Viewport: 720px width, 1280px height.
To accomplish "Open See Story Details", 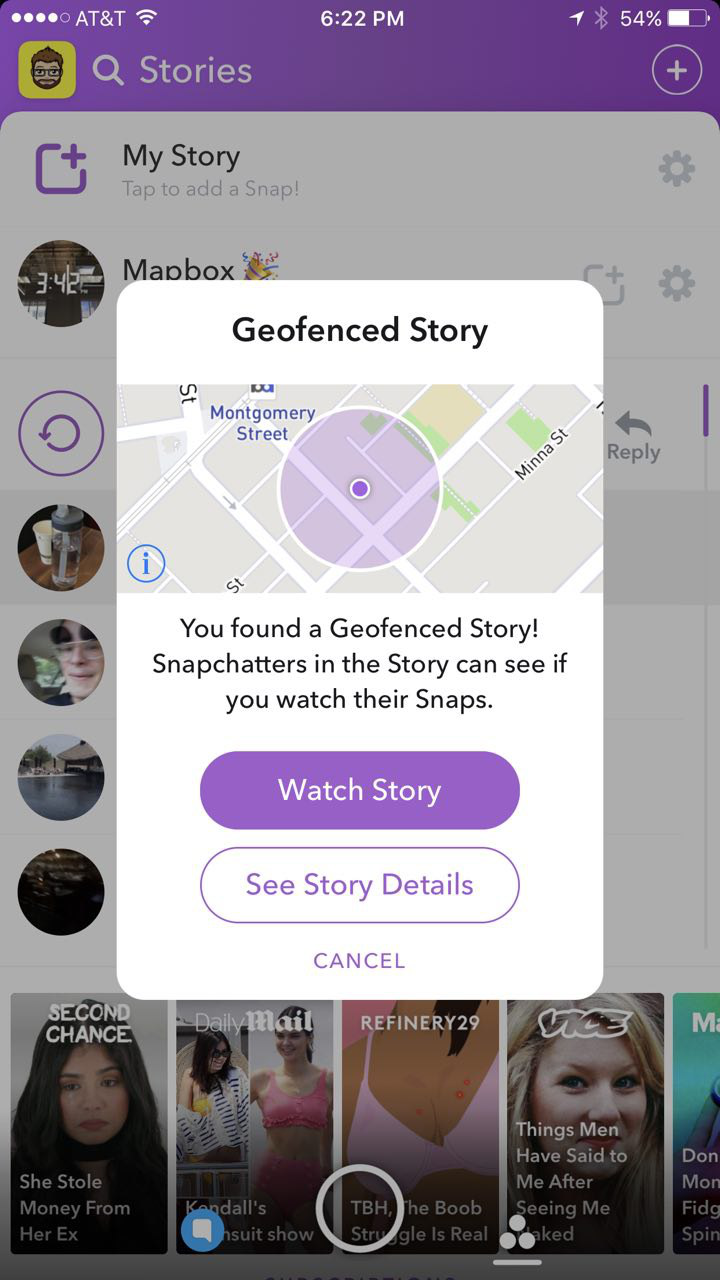I will click(x=360, y=885).
